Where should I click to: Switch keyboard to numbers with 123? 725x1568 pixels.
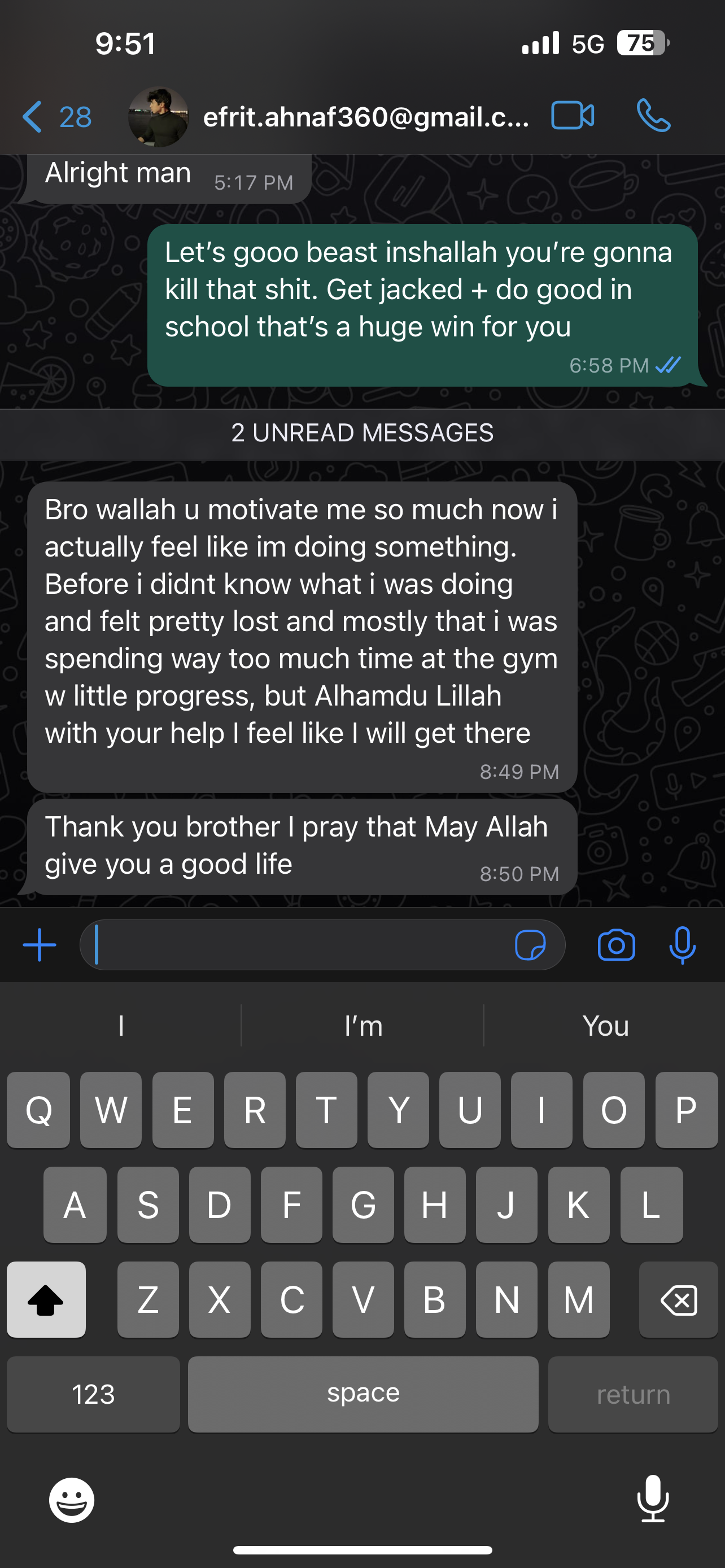[x=93, y=1394]
